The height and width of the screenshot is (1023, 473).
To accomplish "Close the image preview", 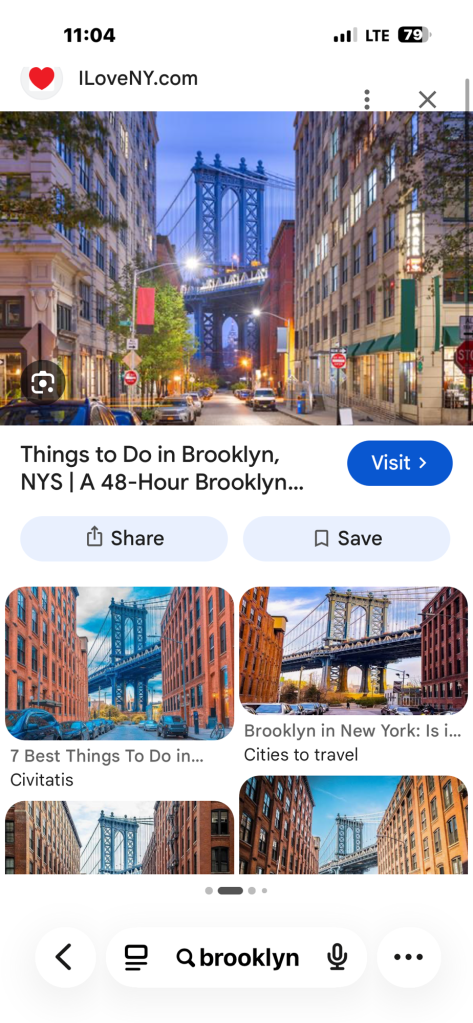I will [x=427, y=100].
